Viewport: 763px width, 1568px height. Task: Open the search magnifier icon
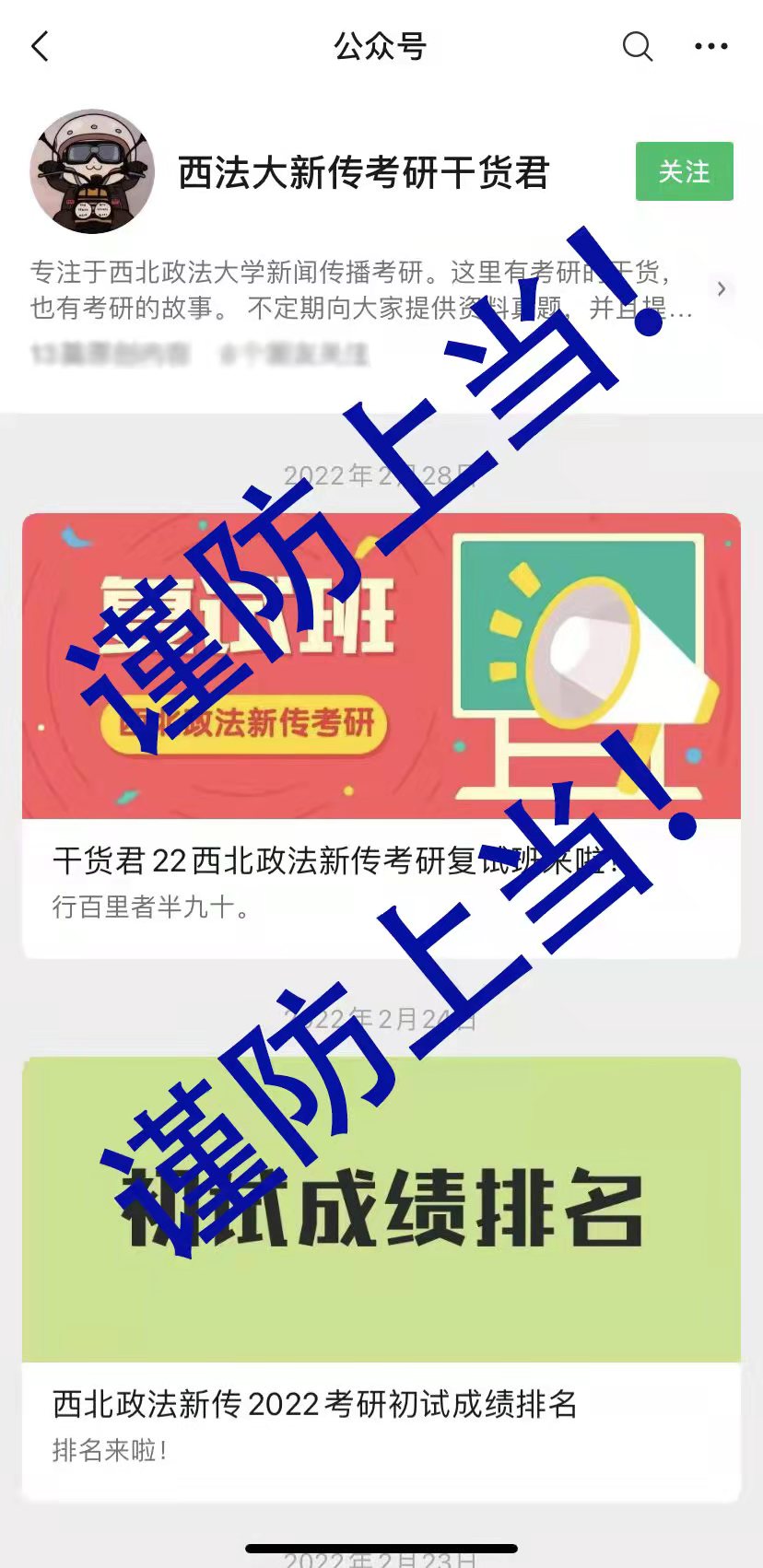637,46
